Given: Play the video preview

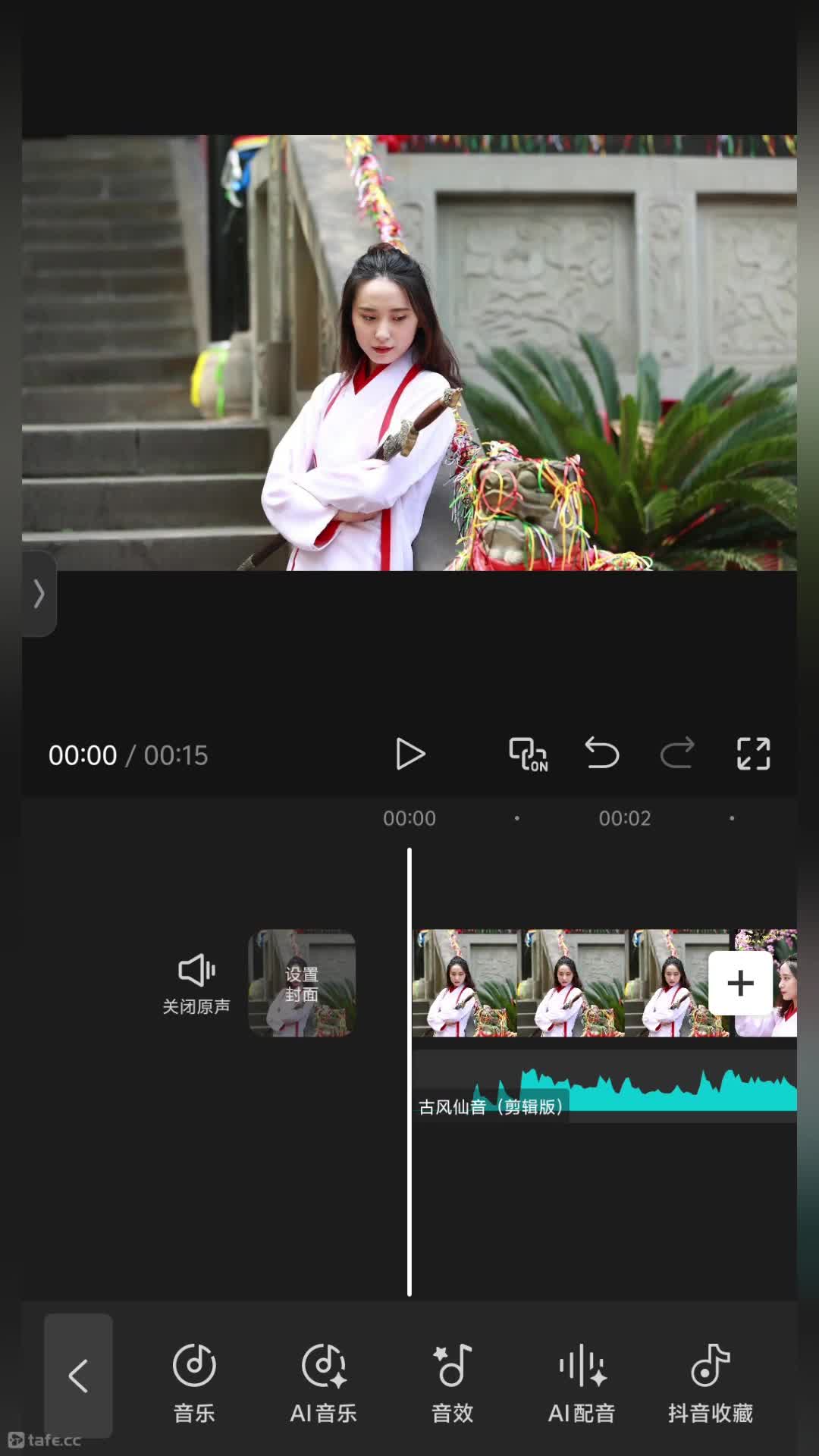Looking at the screenshot, I should (x=410, y=754).
